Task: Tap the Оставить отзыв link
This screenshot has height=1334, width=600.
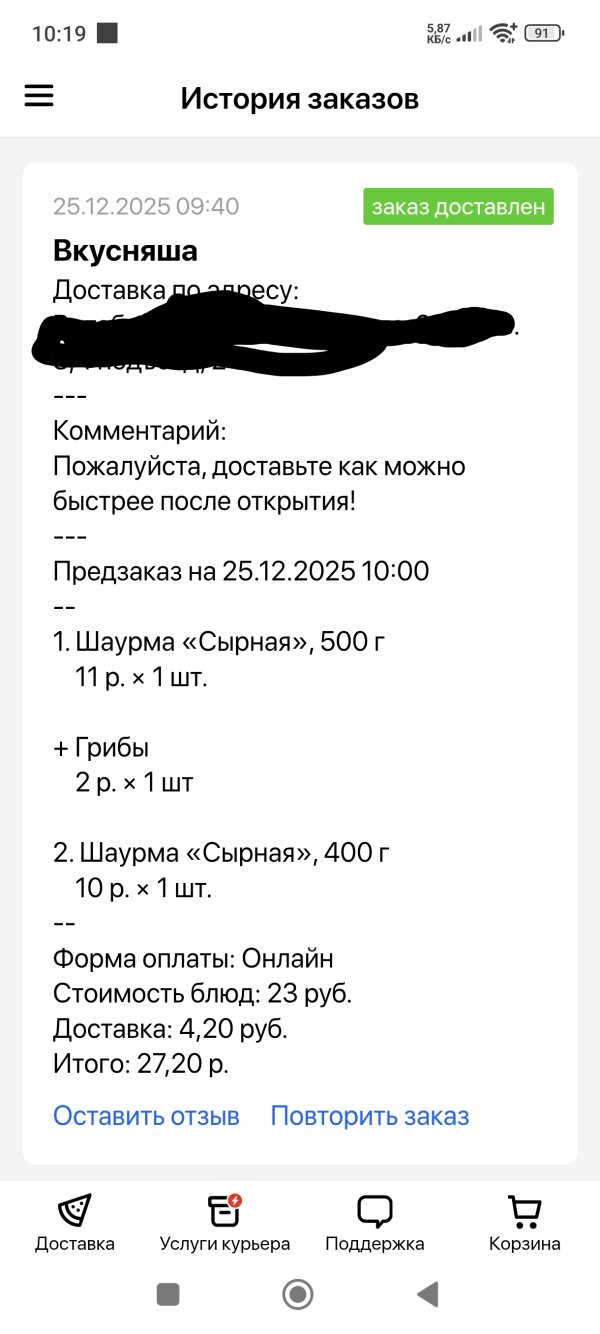Action: coord(146,1116)
